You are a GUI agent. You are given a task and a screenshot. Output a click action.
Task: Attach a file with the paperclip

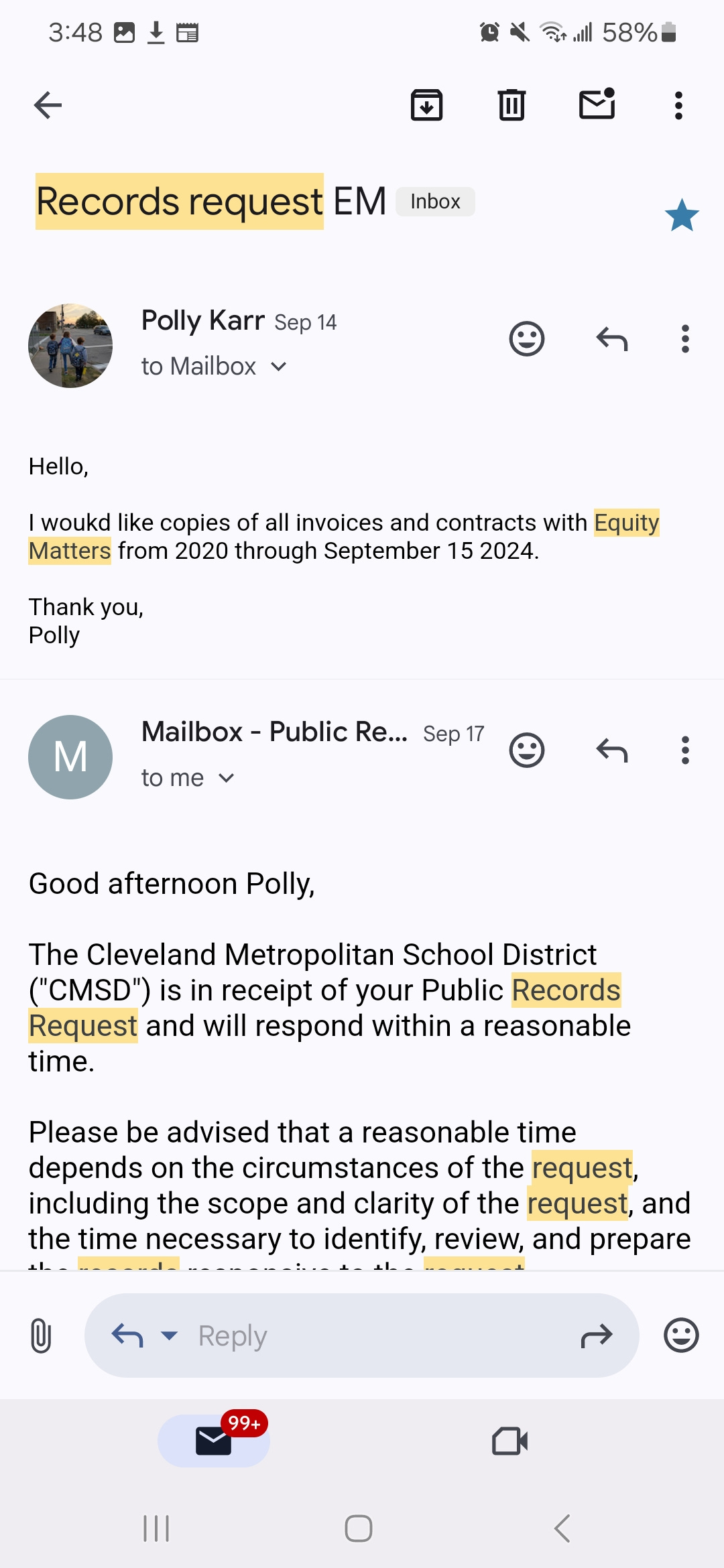pyautogui.click(x=41, y=1335)
